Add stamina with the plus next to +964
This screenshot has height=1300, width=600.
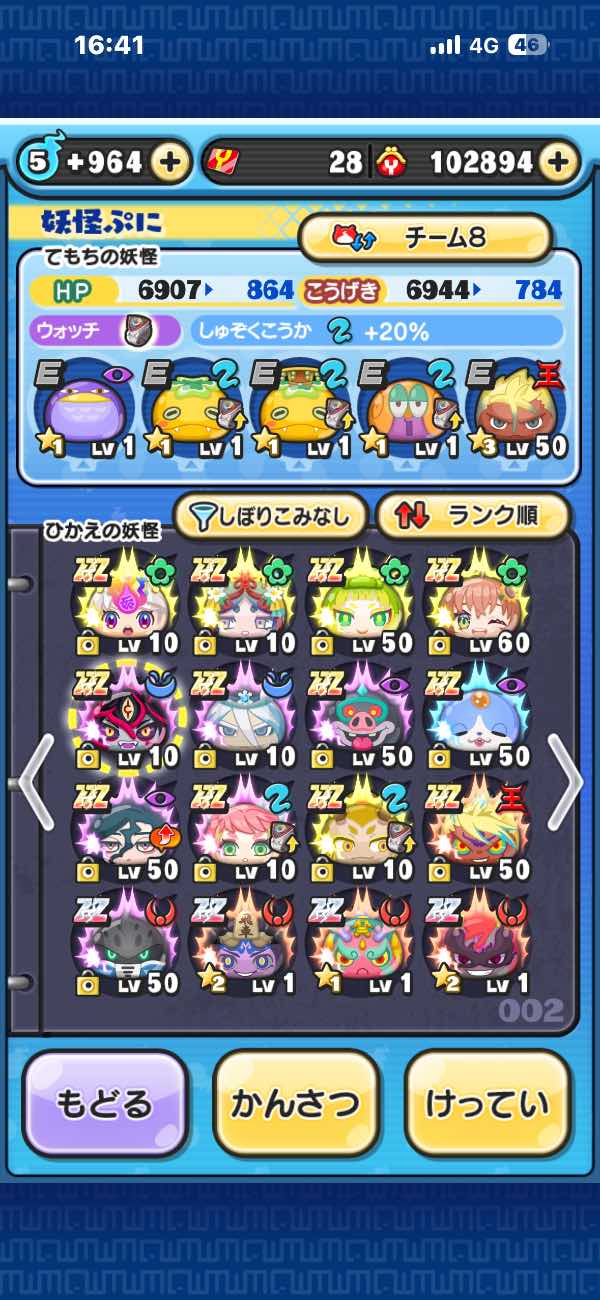coord(171,162)
